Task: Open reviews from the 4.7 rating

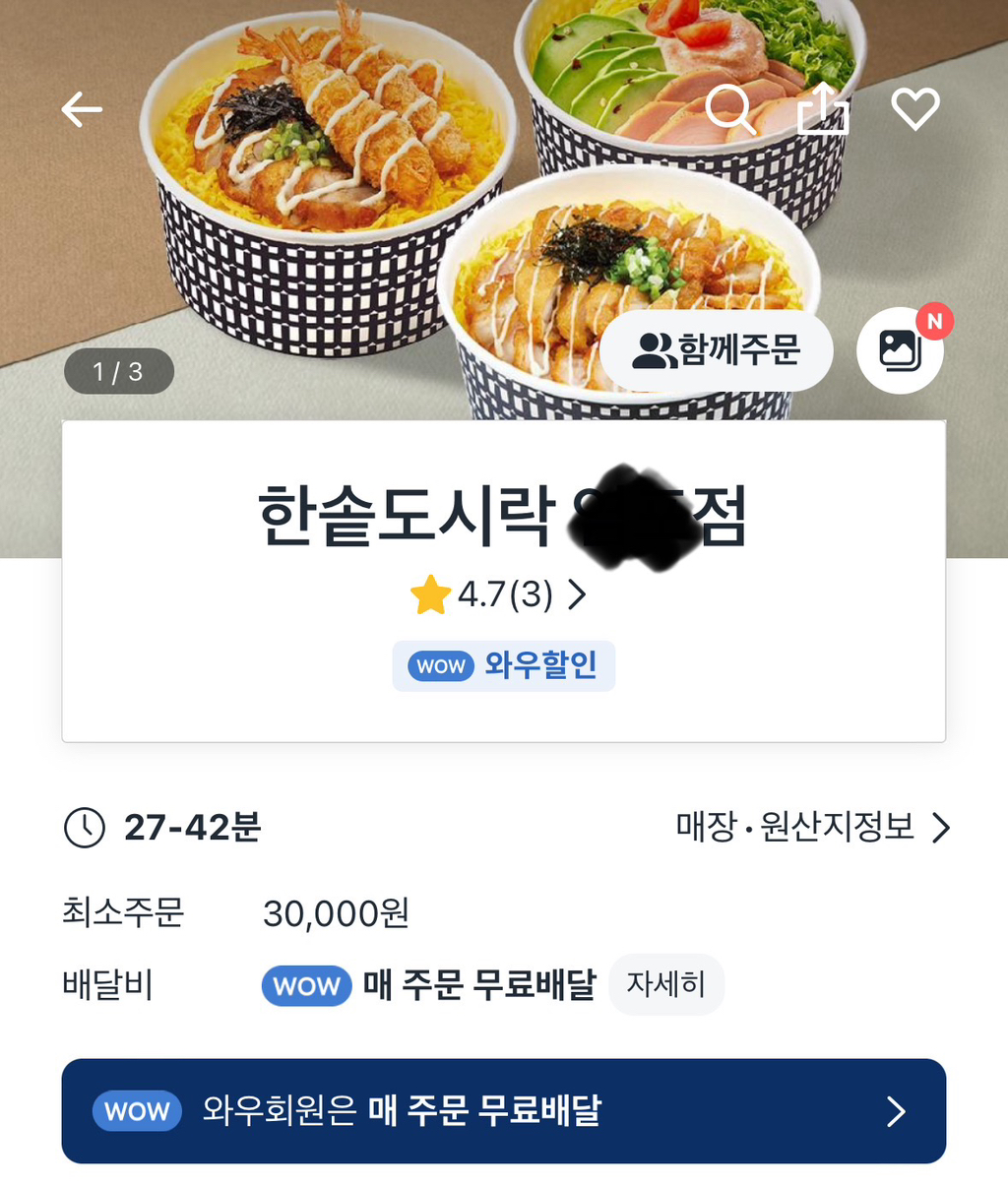Action: [x=499, y=594]
